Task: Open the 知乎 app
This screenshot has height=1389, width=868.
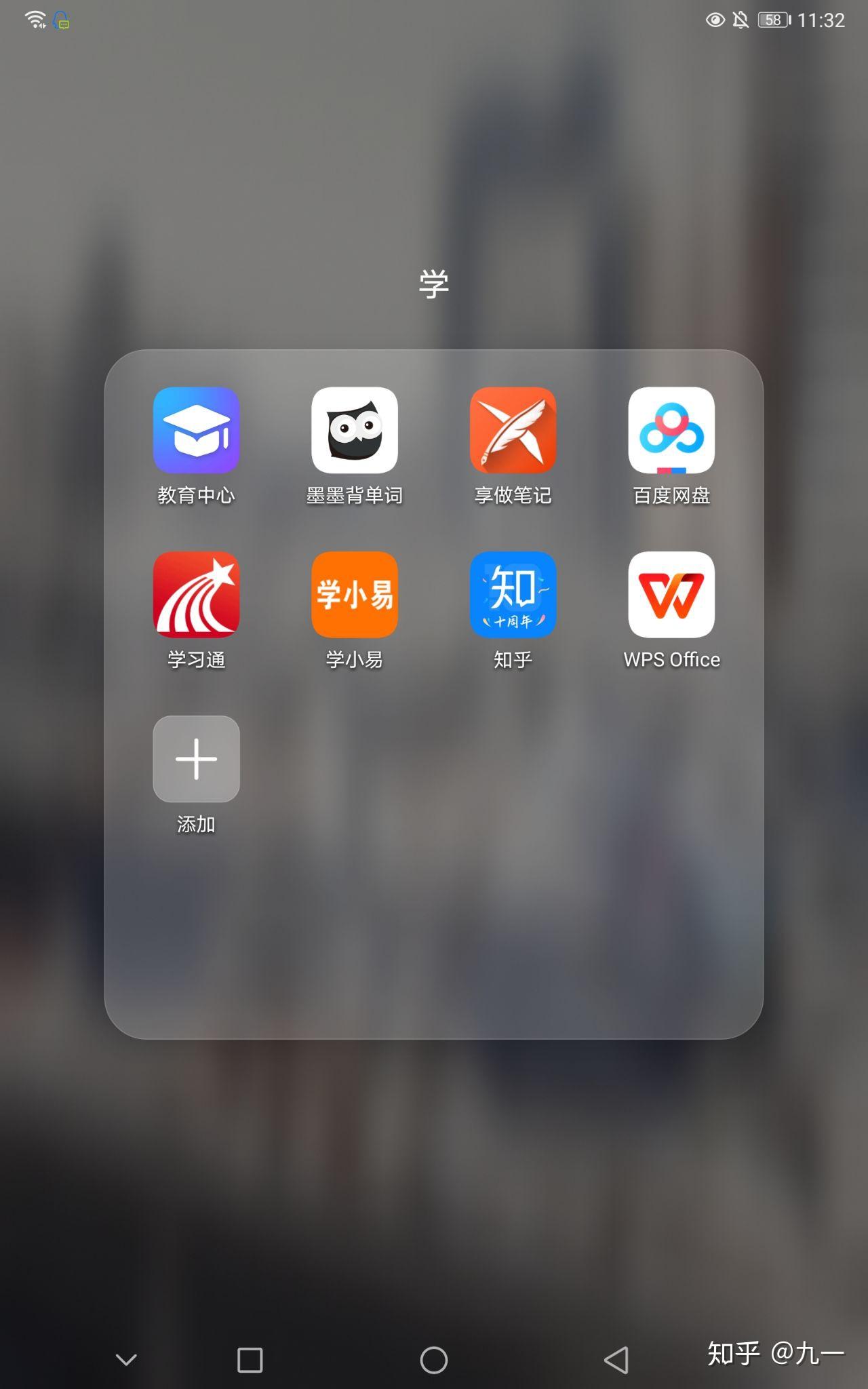Action: click(513, 594)
